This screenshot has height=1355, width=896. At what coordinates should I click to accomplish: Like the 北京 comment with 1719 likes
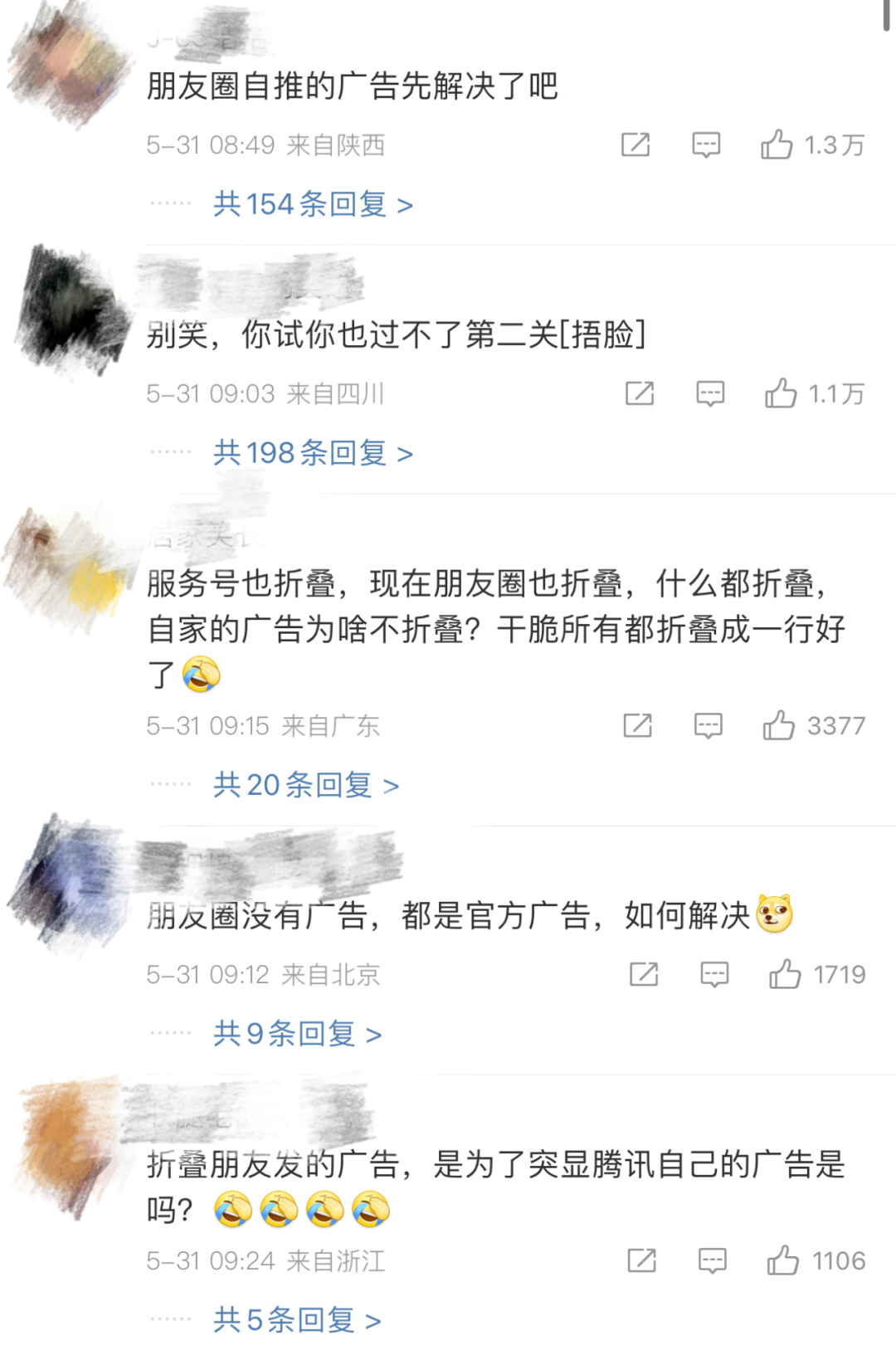[784, 974]
